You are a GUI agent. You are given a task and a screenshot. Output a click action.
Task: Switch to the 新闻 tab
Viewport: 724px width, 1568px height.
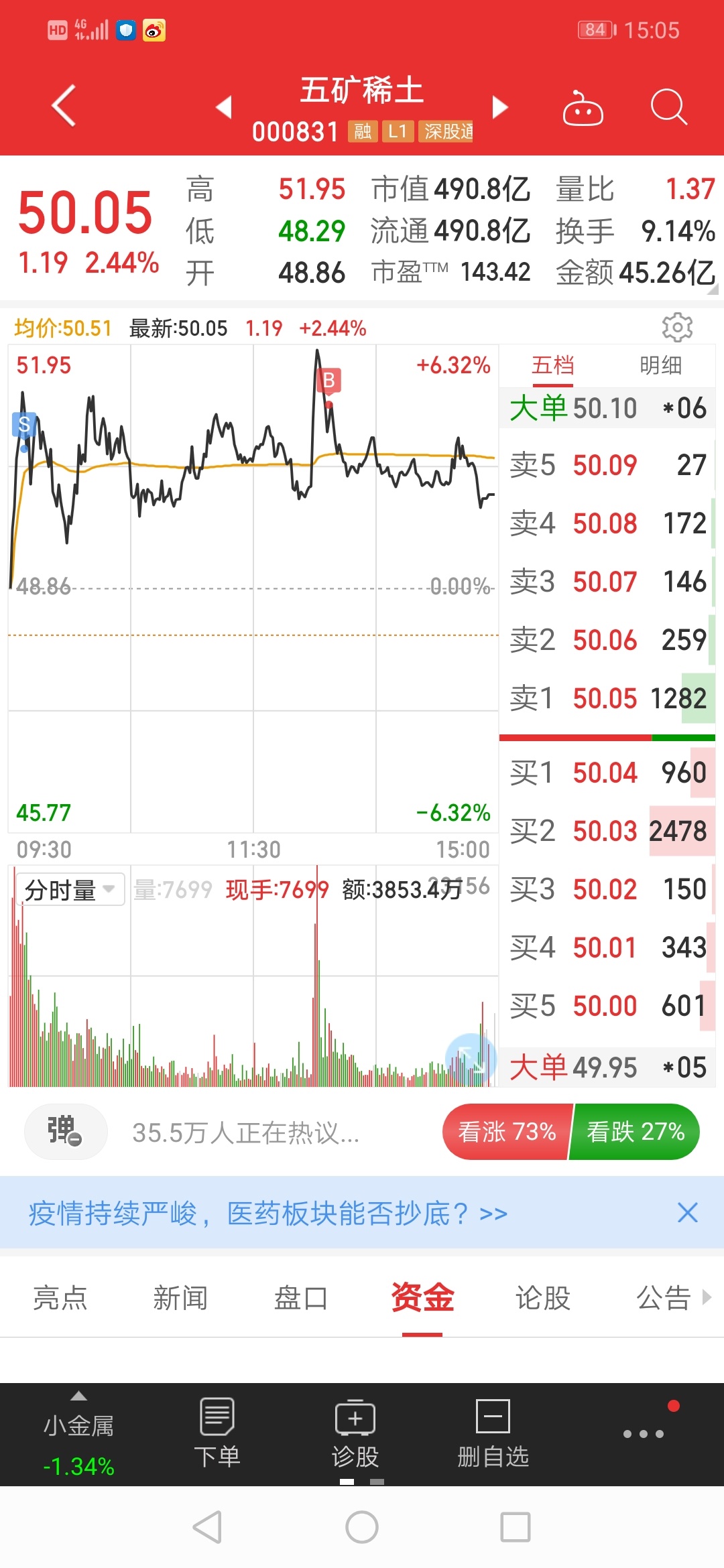point(180,1298)
